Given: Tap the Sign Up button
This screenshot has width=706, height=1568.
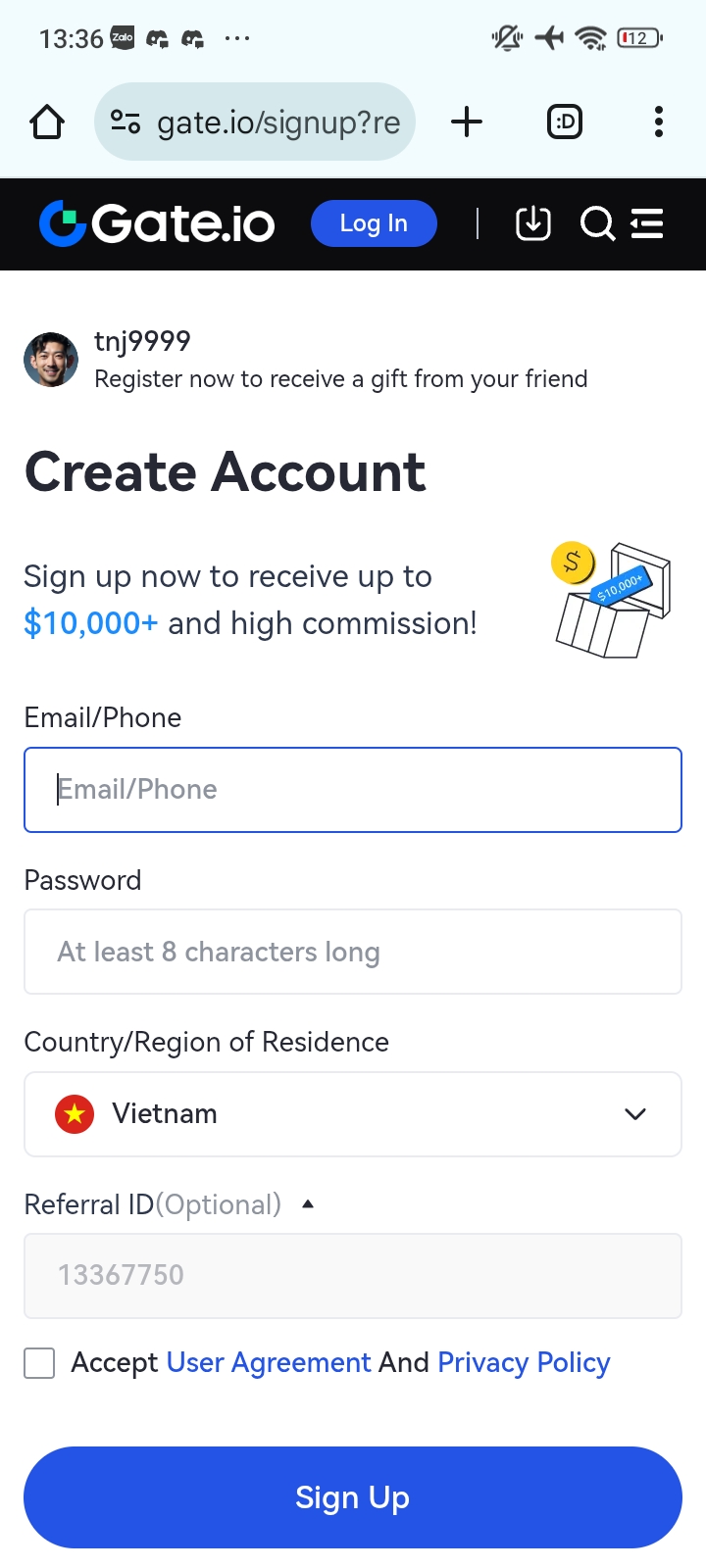Looking at the screenshot, I should [x=353, y=1497].
